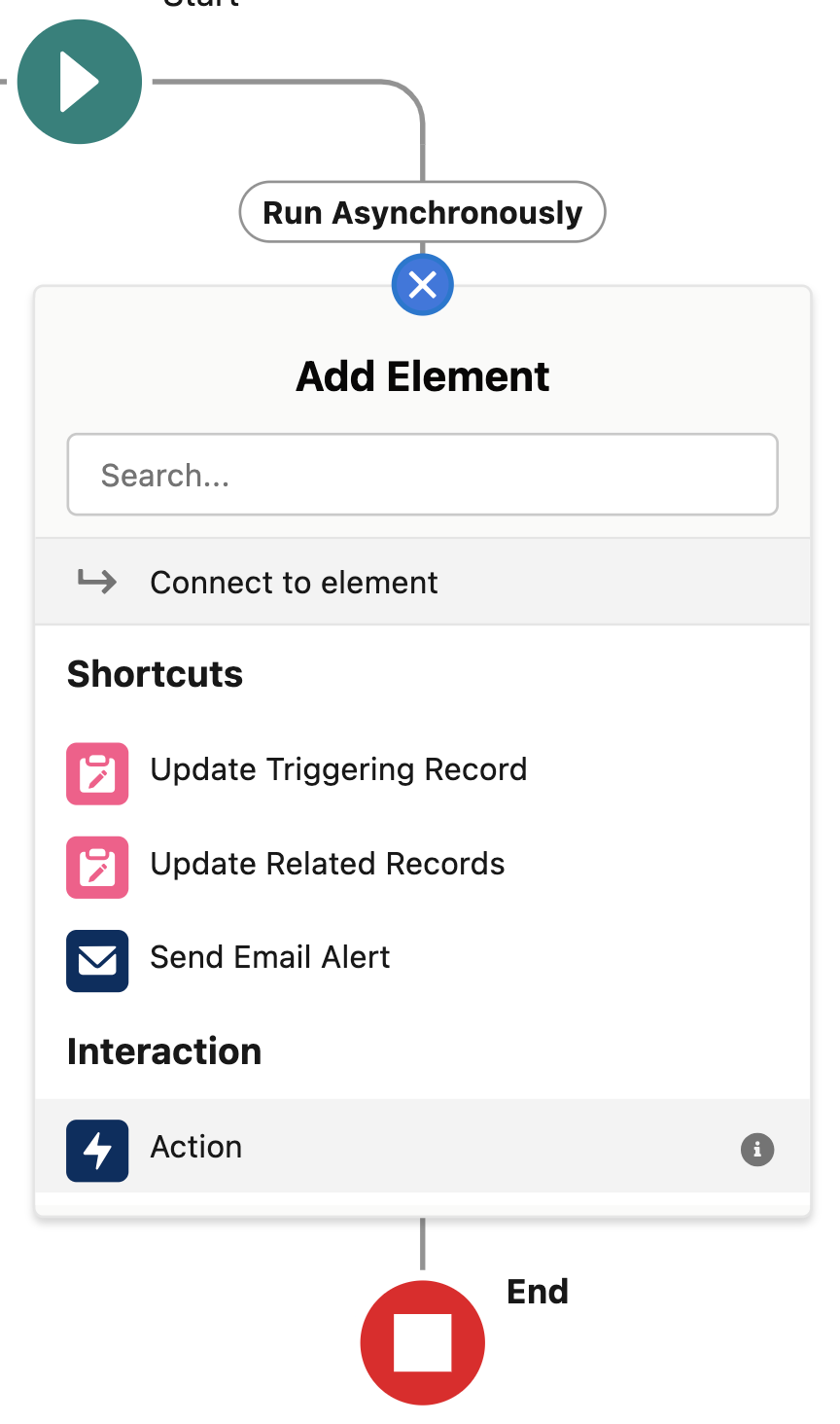Open the Start element
840x1424 pixels.
tap(80, 83)
